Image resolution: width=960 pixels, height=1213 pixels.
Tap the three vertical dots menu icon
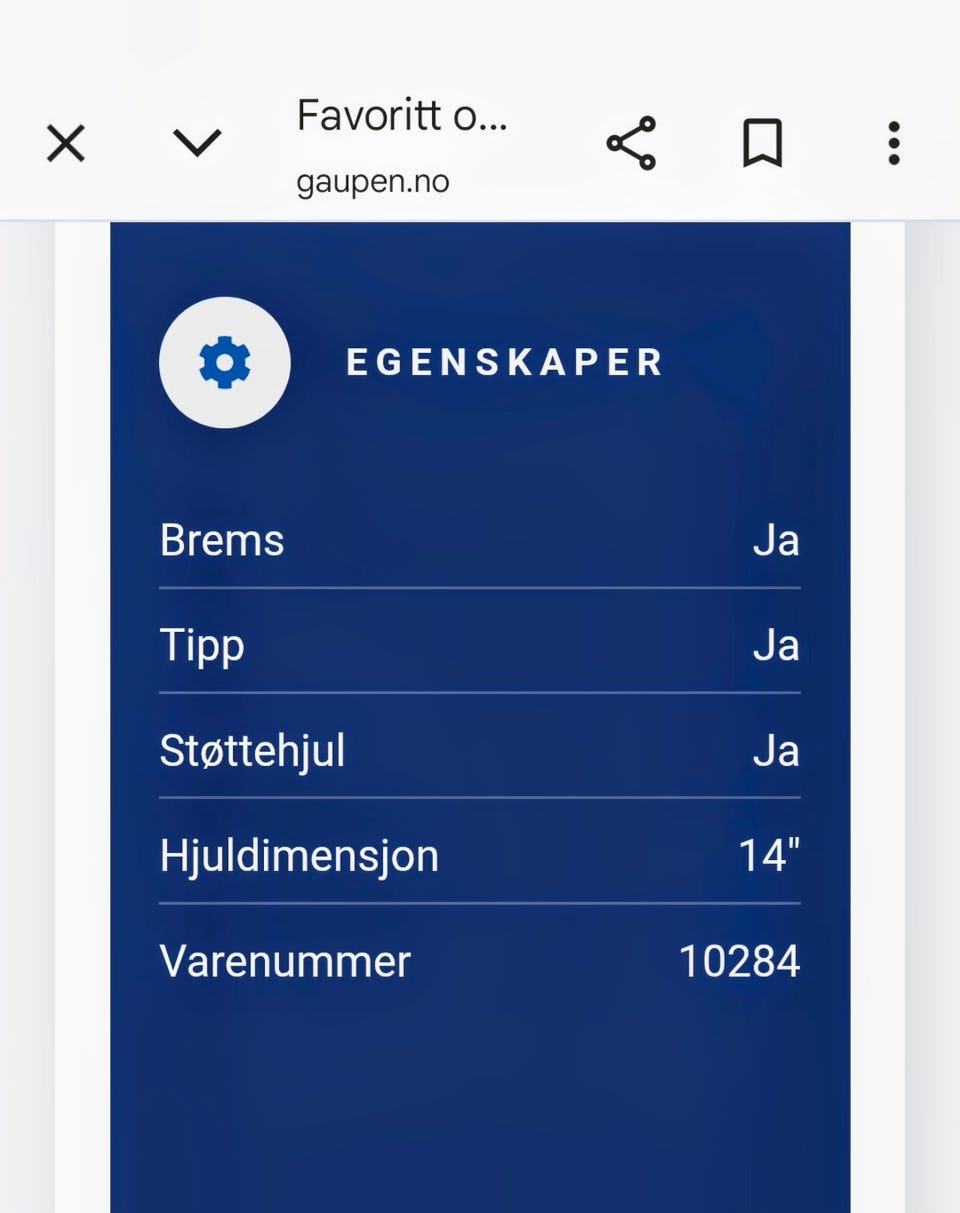893,143
